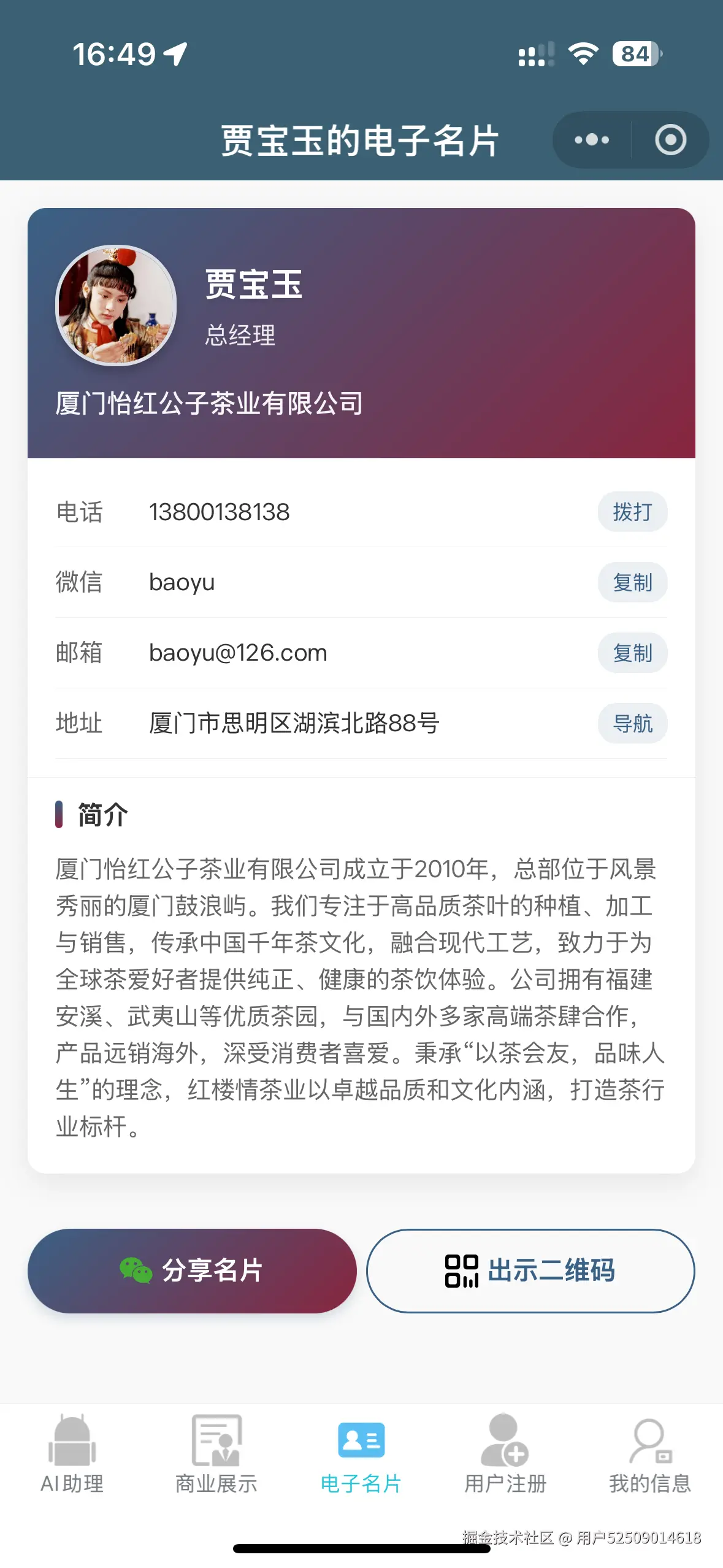Open the 商业展示 tab
This screenshot has width=723, height=1568.
216,1454
